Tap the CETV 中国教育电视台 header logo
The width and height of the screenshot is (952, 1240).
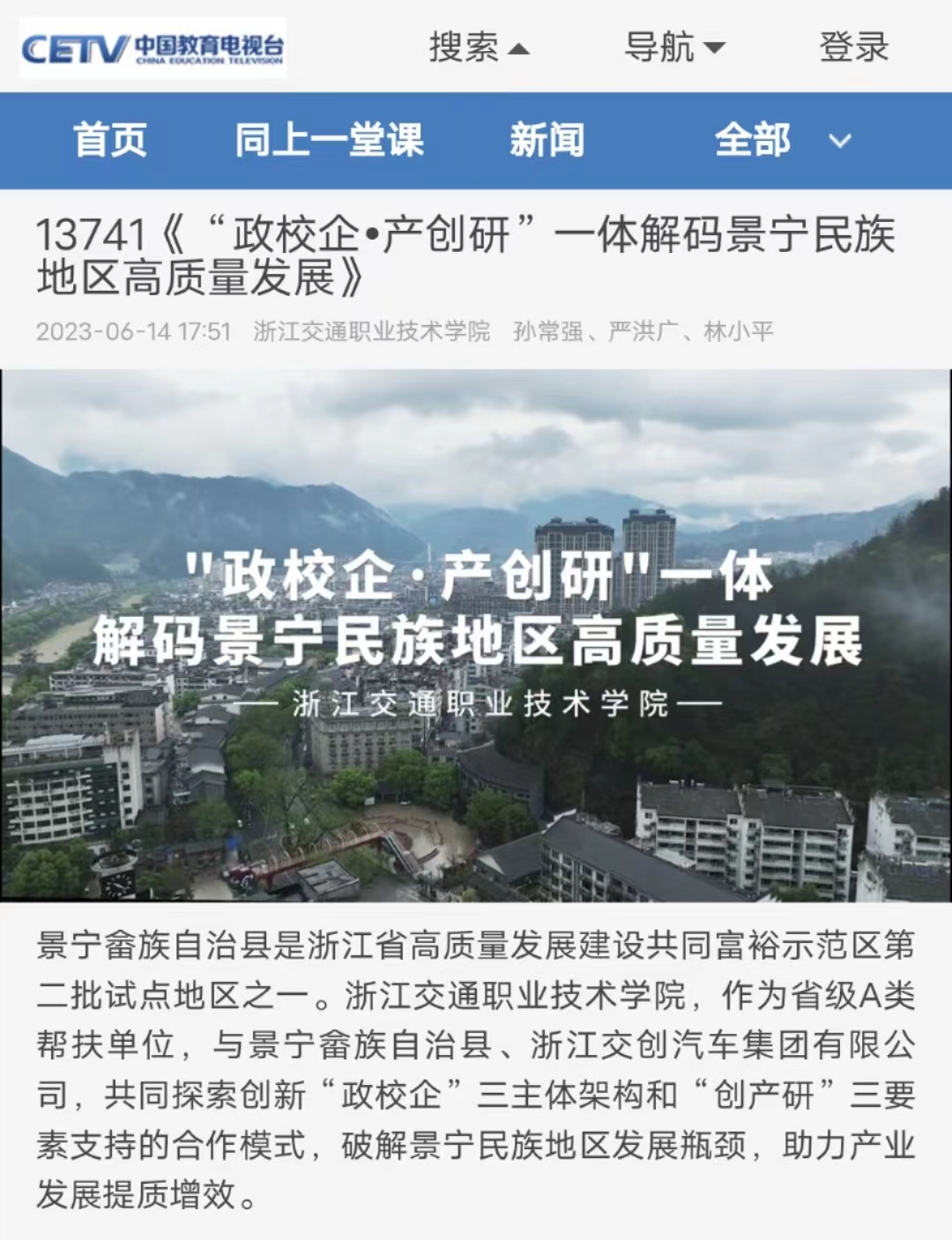152,48
